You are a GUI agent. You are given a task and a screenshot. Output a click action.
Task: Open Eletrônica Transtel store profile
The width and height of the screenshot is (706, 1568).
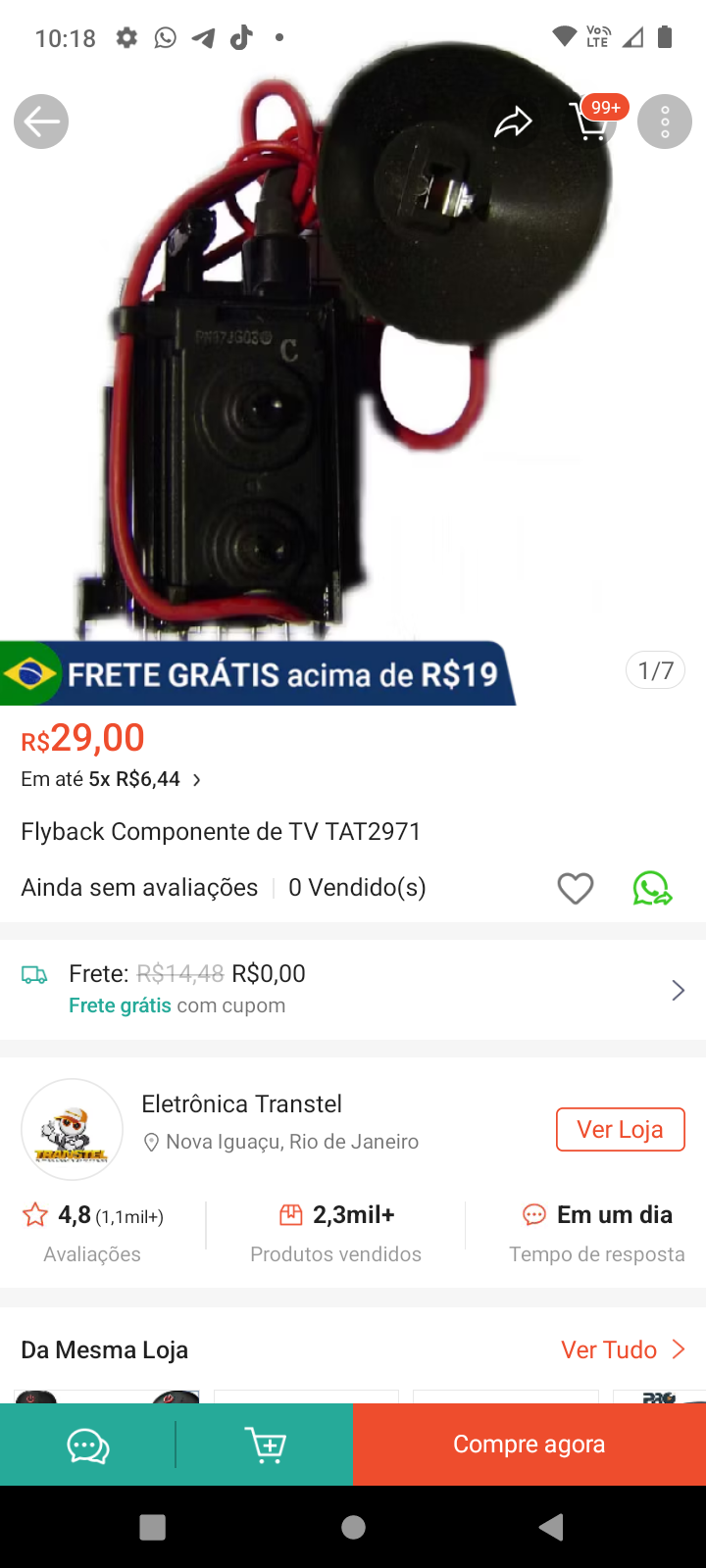point(241,1104)
